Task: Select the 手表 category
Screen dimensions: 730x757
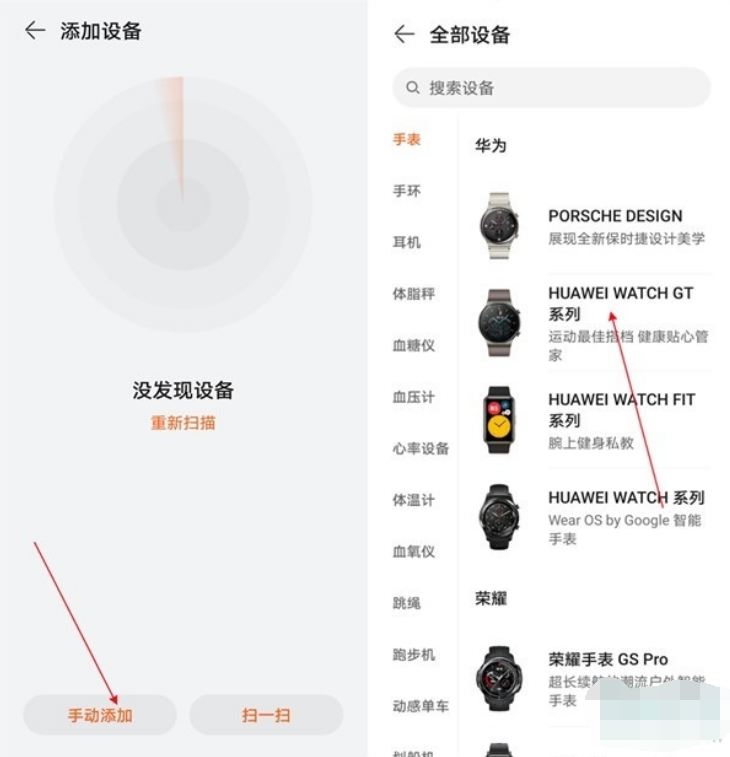Action: click(407, 140)
